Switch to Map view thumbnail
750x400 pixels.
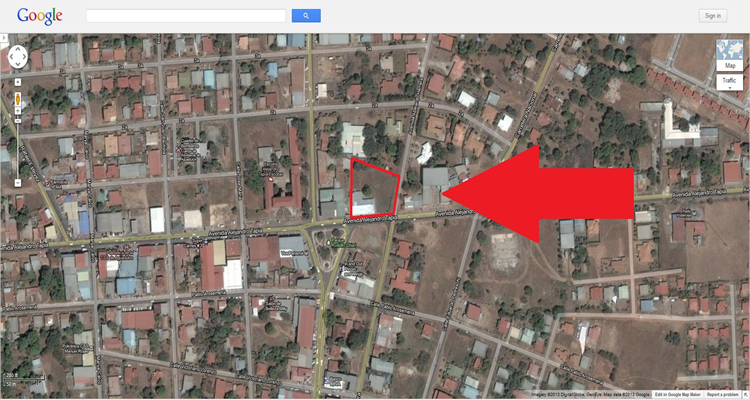[730, 55]
